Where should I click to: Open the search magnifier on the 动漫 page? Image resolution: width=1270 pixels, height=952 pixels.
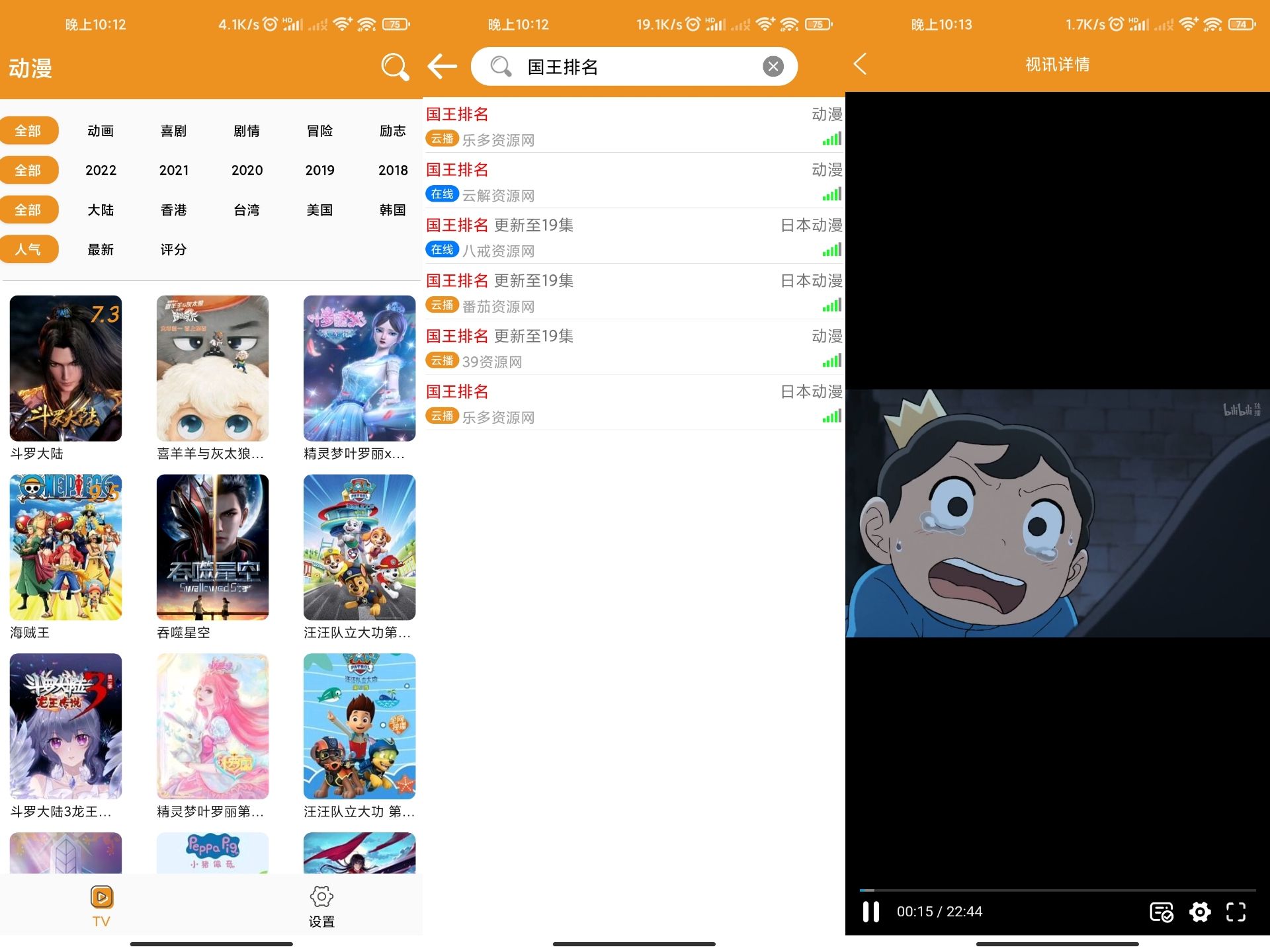click(x=395, y=67)
